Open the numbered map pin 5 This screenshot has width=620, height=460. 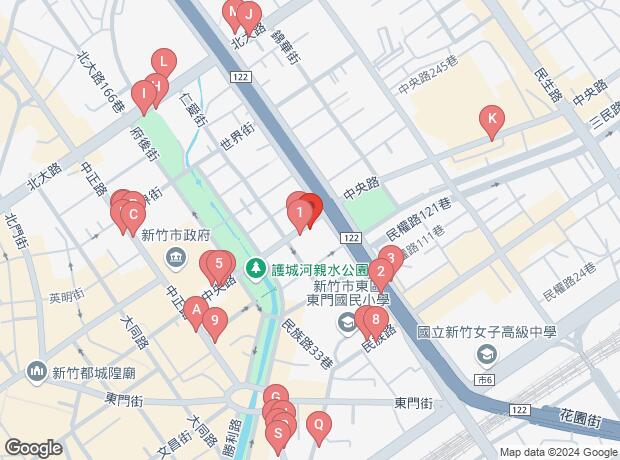[219, 265]
